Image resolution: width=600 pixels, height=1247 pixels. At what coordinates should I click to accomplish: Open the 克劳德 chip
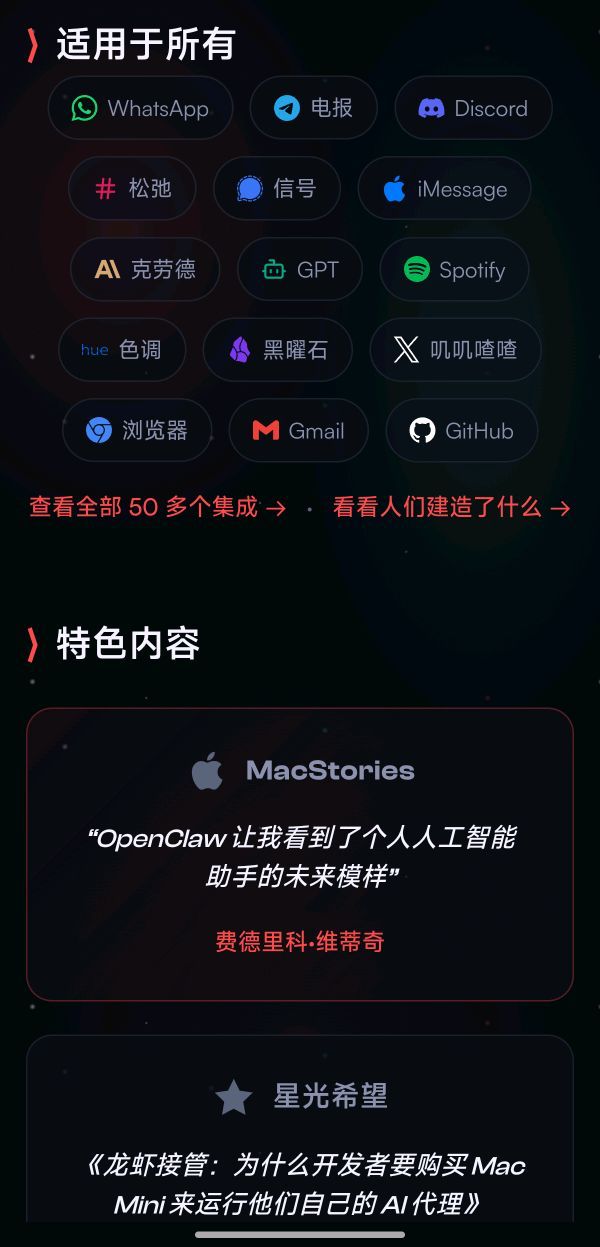145,270
